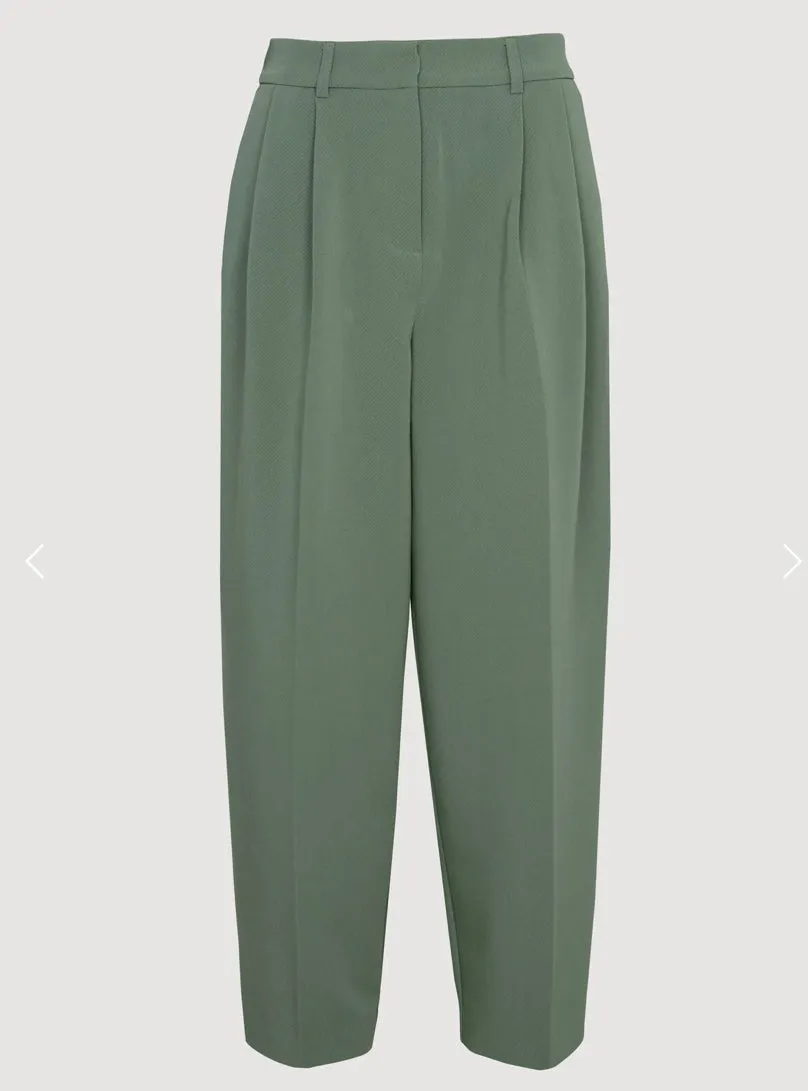The image size is (808, 1091).
Task: Go to the previous product image
Action: pyautogui.click(x=34, y=562)
